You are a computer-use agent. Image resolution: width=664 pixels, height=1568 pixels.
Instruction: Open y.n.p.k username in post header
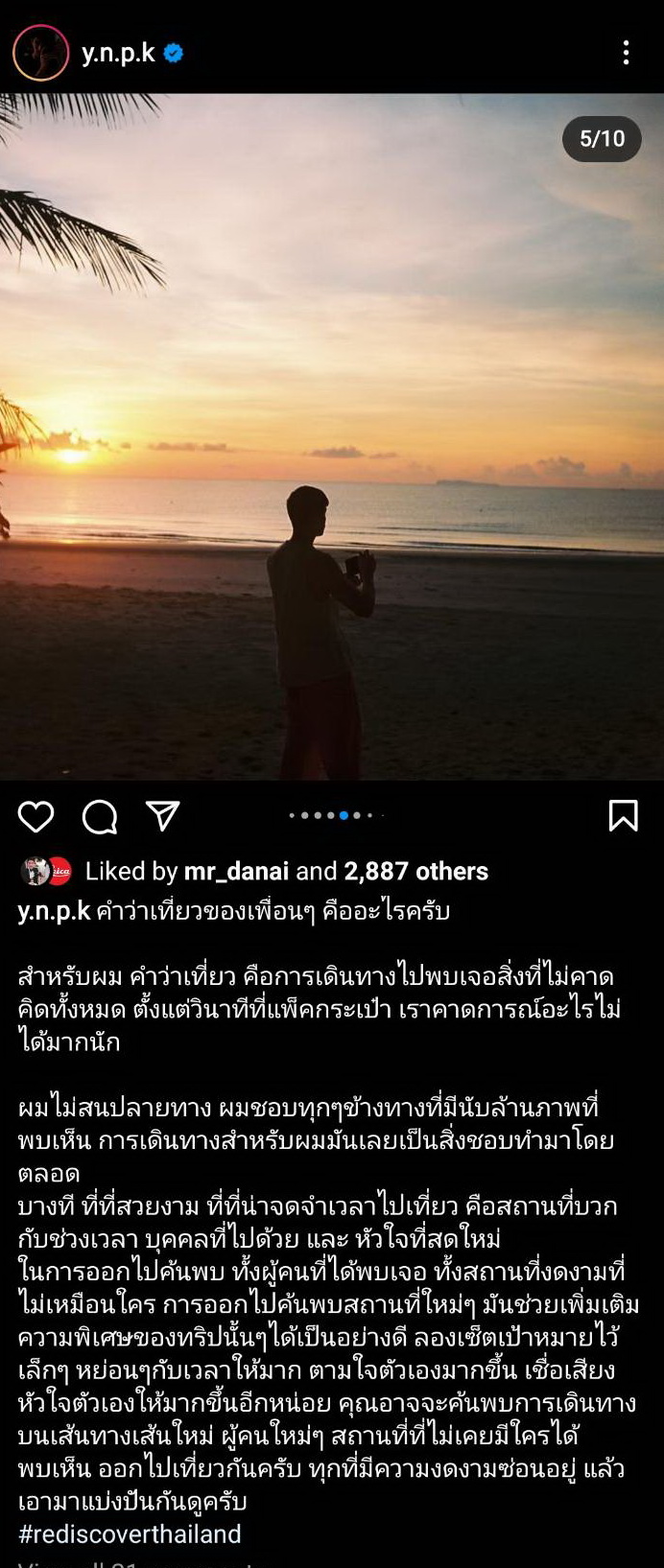118,53
